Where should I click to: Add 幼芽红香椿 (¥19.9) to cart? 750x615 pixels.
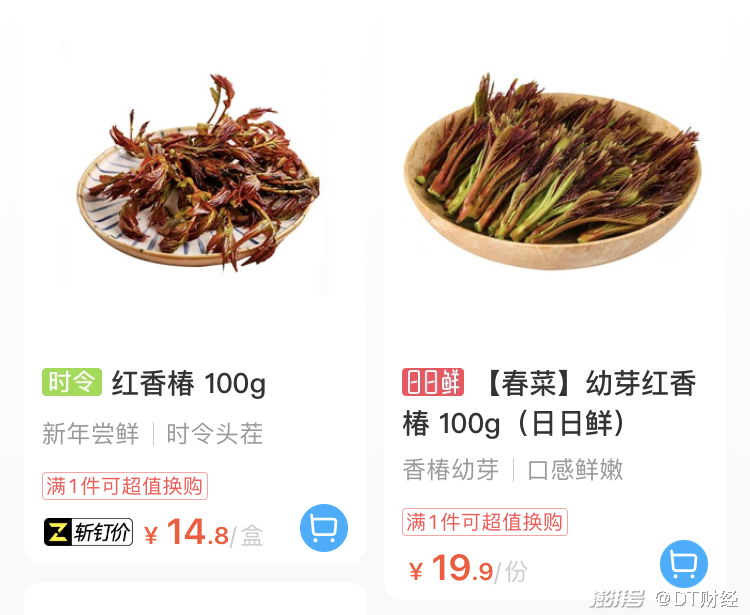click(684, 564)
